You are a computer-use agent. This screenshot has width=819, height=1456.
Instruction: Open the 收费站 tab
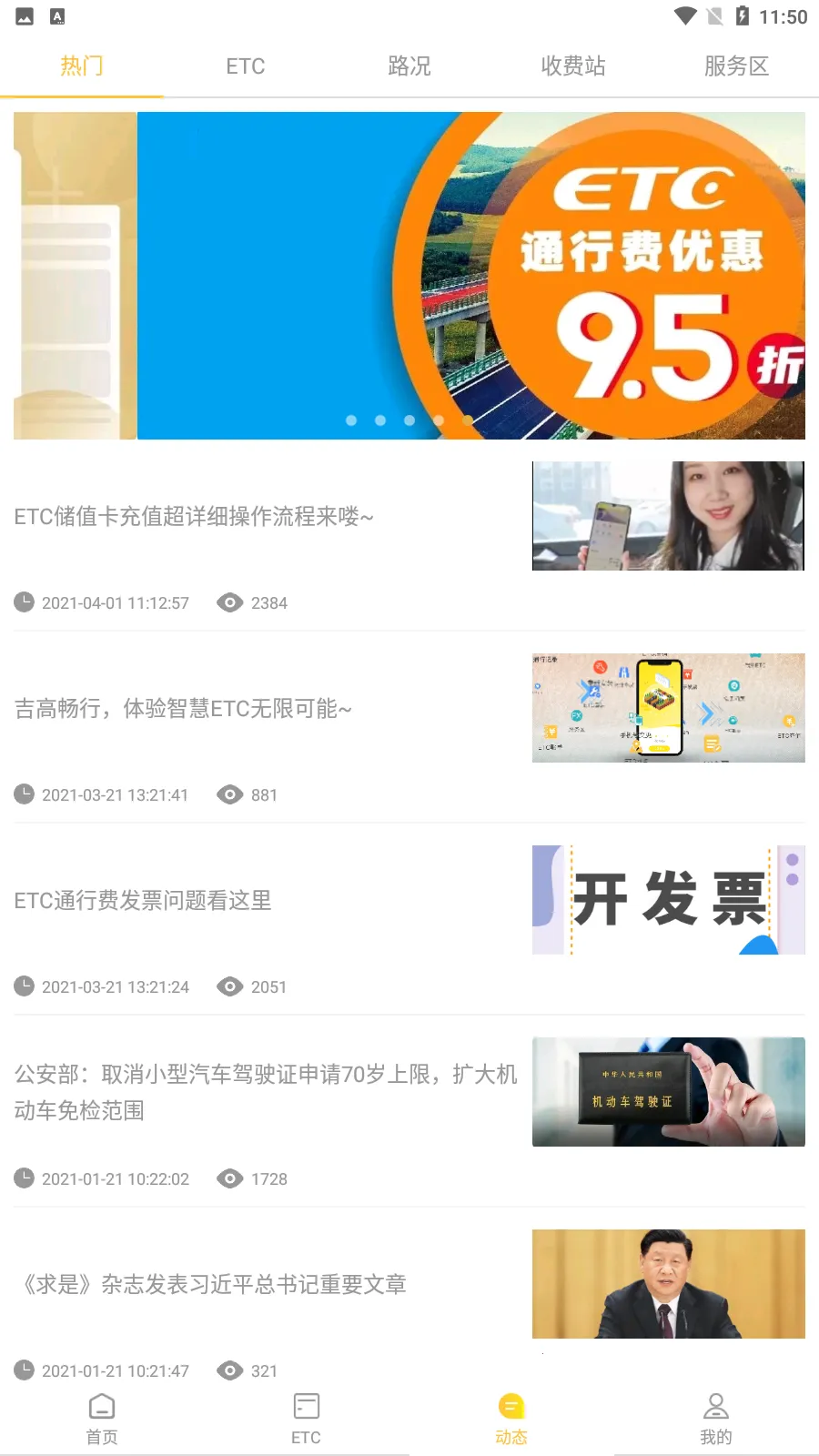click(573, 66)
